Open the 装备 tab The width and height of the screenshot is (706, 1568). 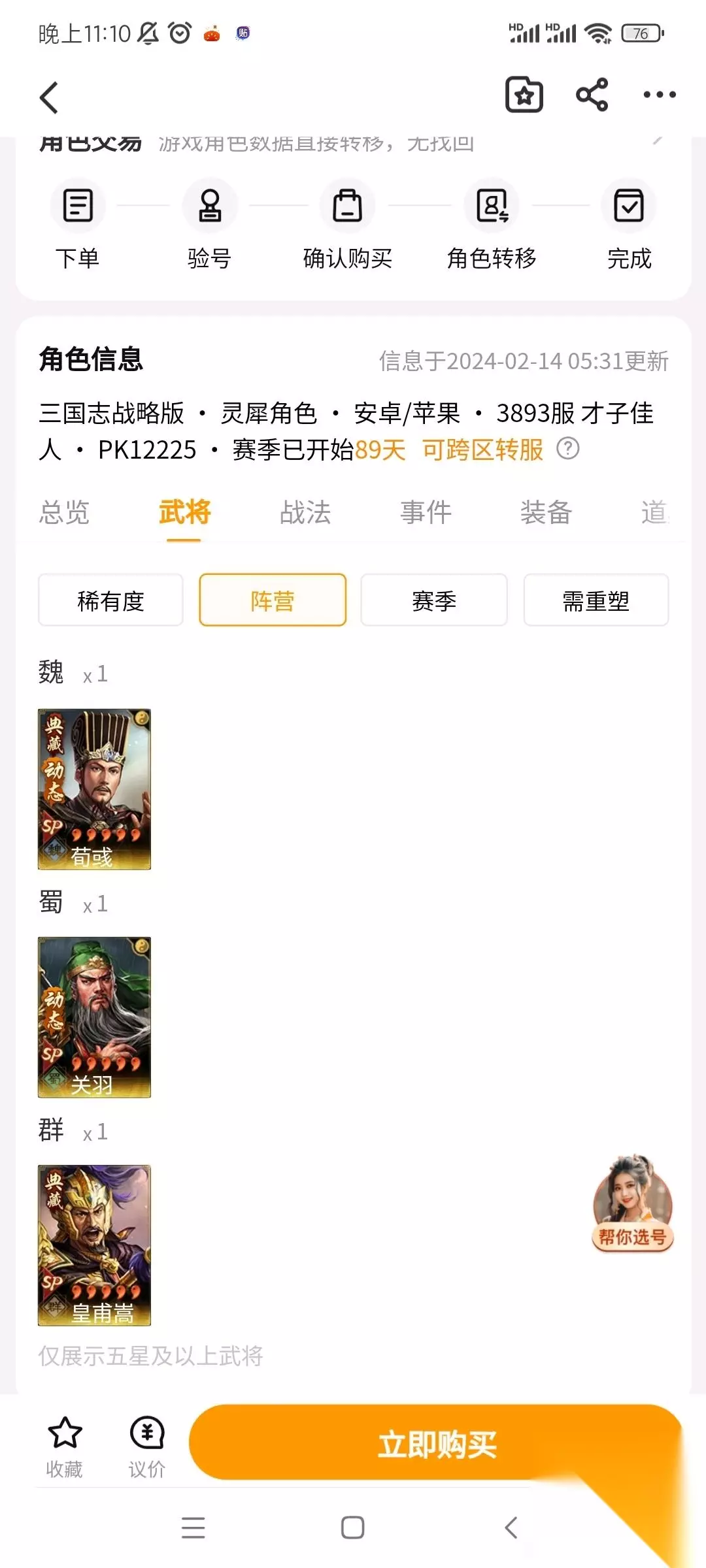coord(546,512)
